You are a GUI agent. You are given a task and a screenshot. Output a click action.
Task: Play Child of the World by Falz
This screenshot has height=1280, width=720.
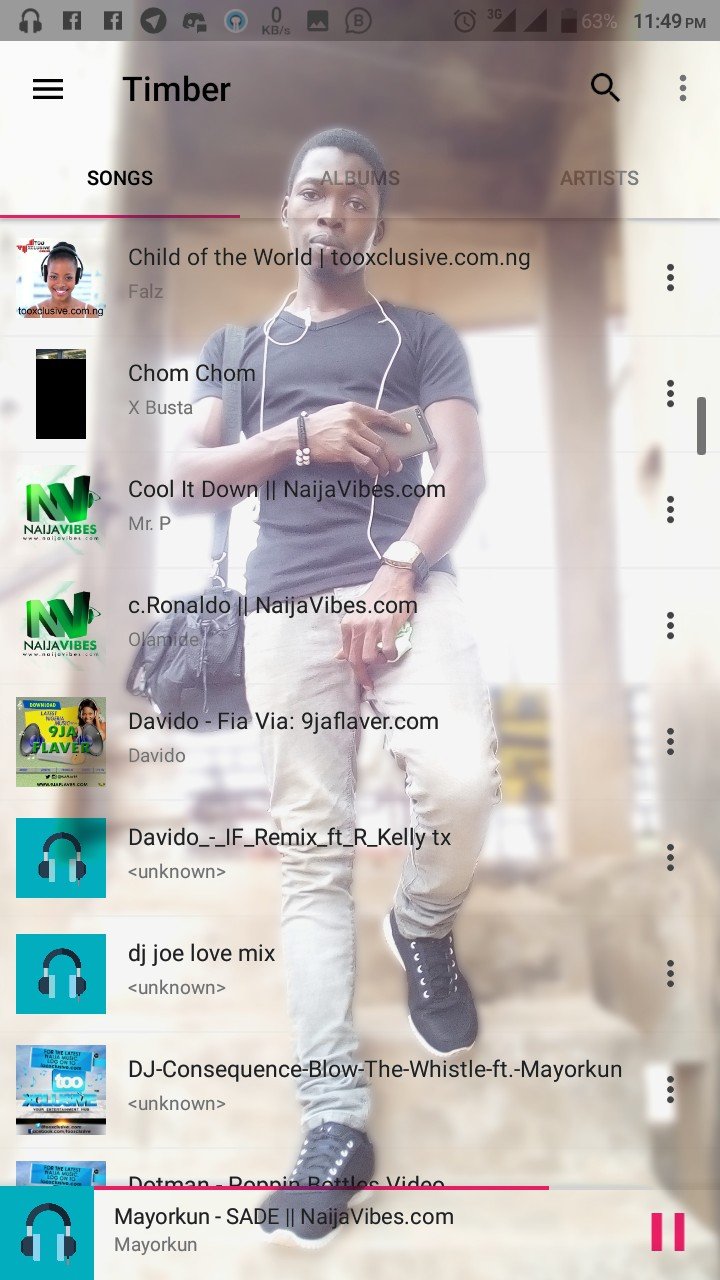(x=360, y=278)
